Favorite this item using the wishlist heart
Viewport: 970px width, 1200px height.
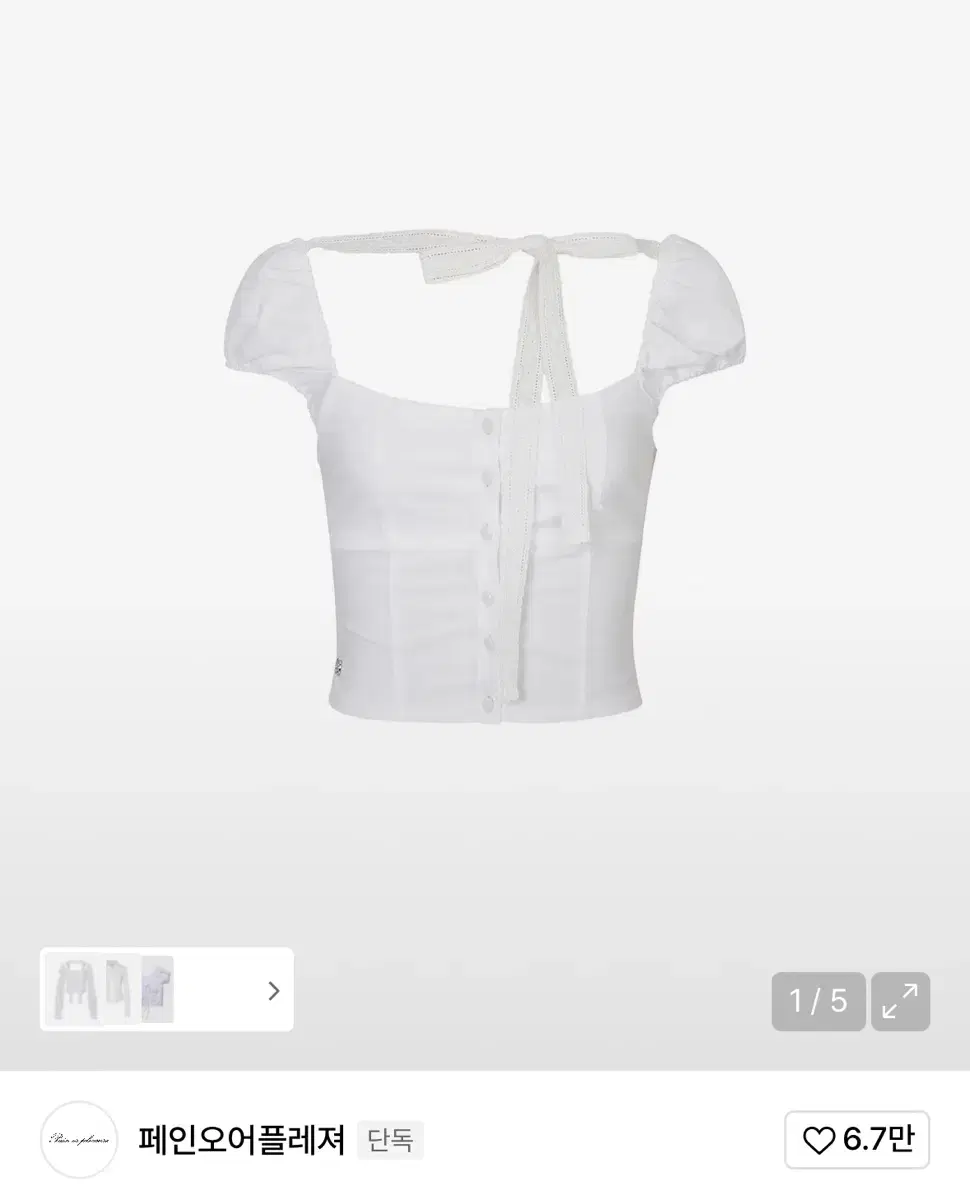coord(819,1140)
